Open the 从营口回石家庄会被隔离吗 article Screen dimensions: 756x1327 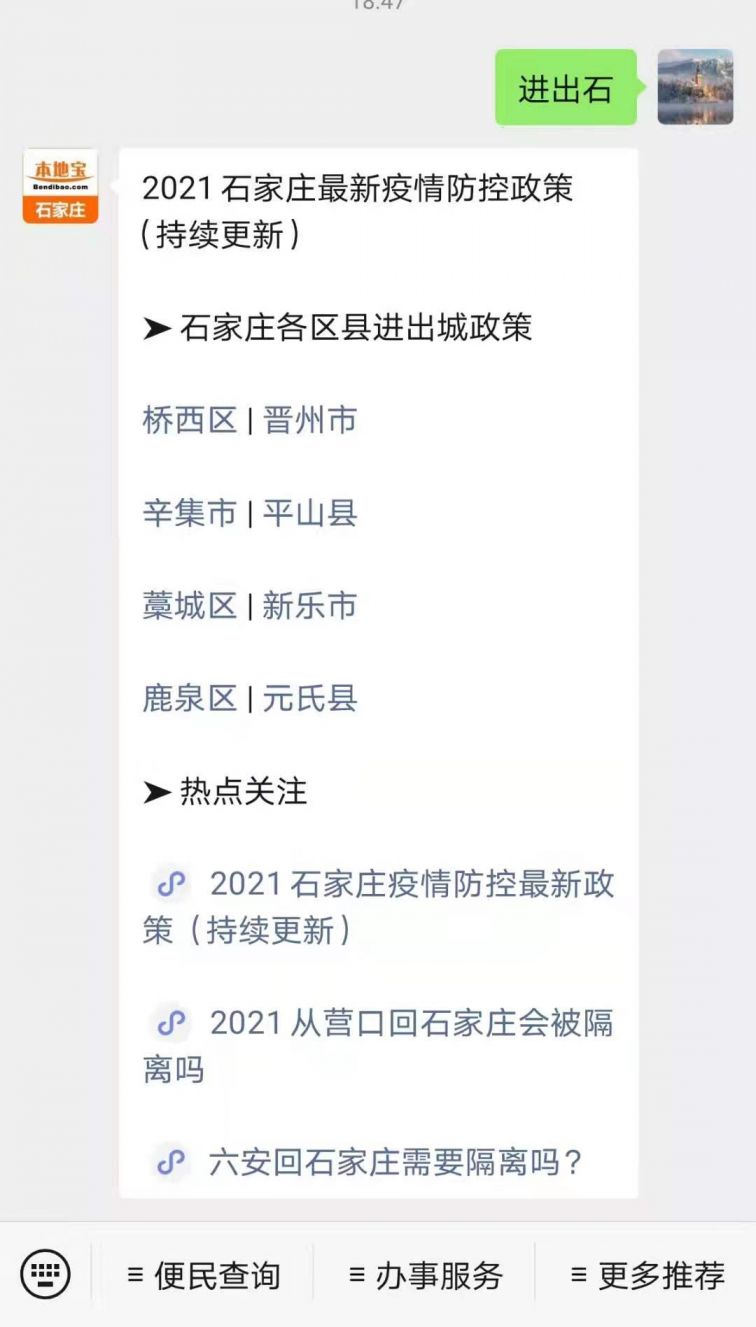pos(379,1046)
